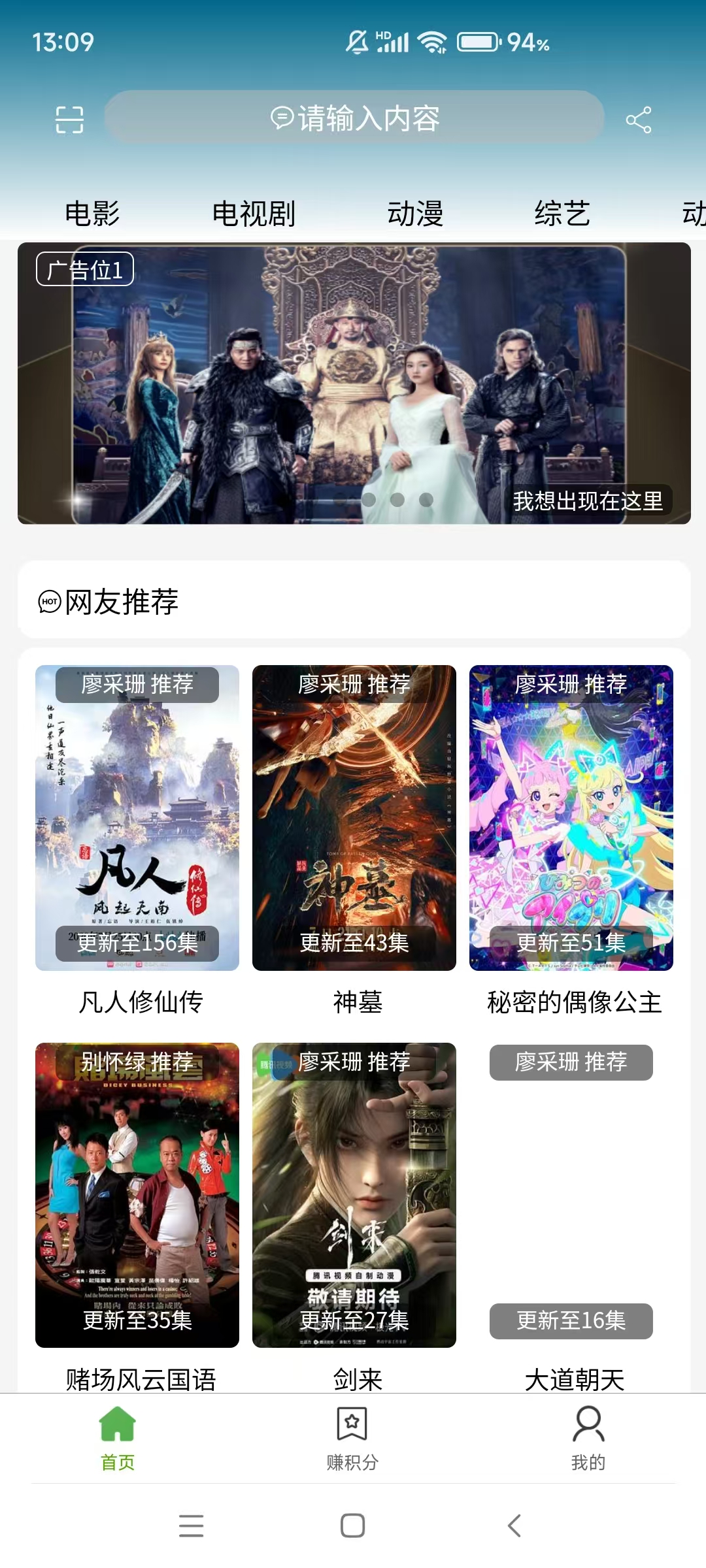
Task: Open the 神墓 poster thumbnail
Action: (353, 817)
